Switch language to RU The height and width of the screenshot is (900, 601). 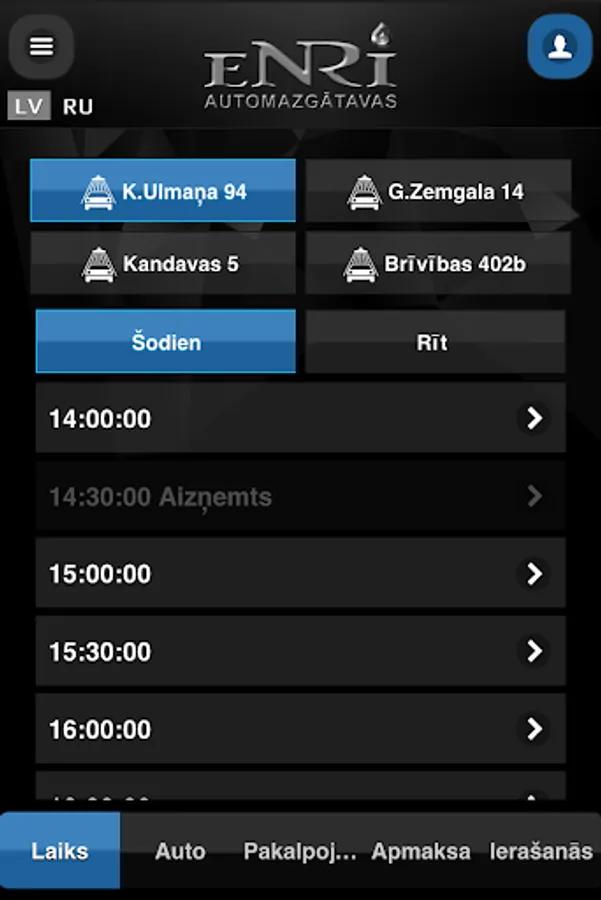point(78,106)
